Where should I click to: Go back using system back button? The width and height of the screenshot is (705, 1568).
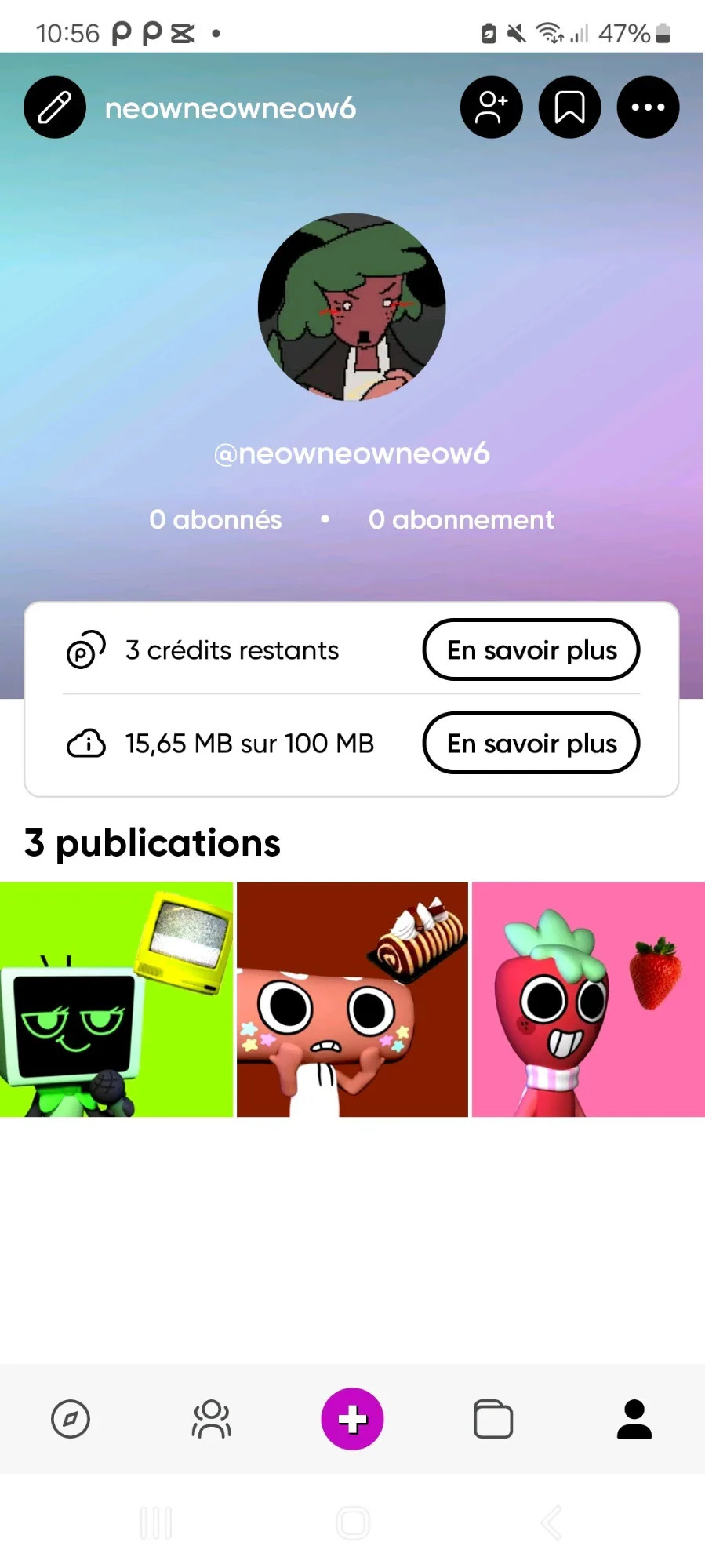pyautogui.click(x=551, y=1523)
